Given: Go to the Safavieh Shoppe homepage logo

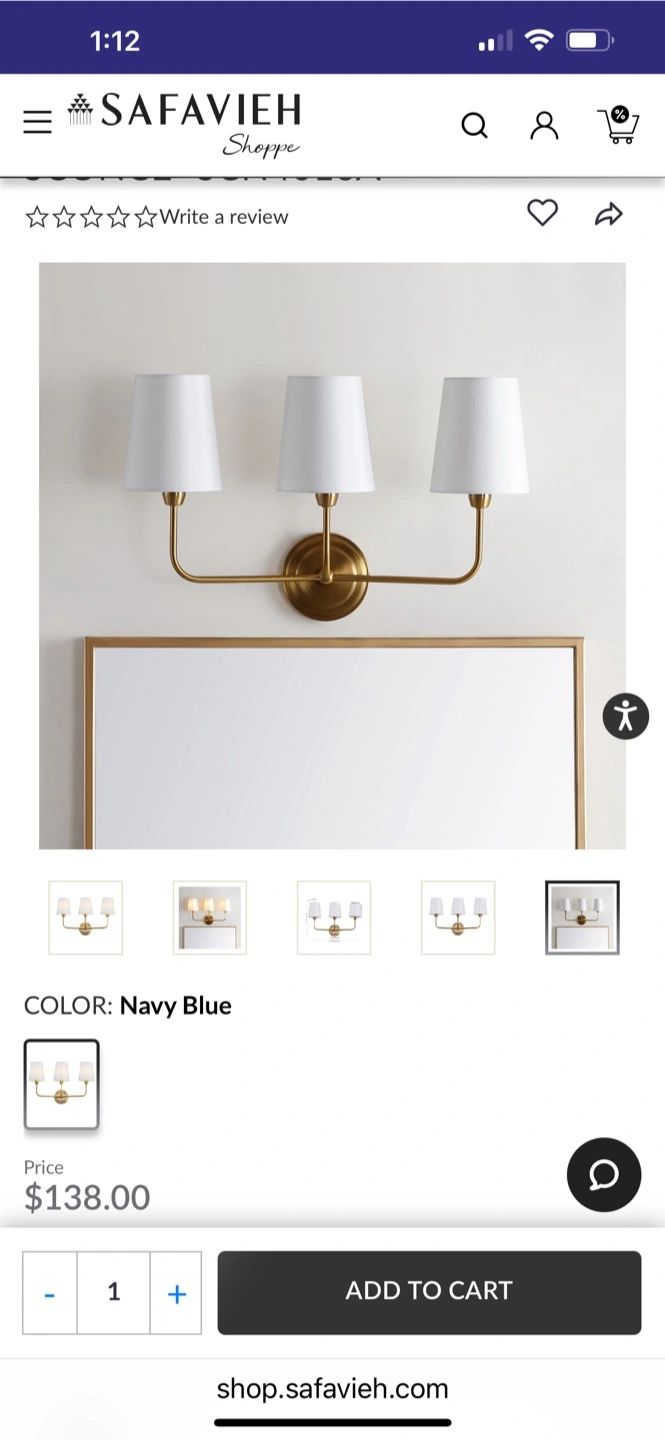Looking at the screenshot, I should coord(185,122).
